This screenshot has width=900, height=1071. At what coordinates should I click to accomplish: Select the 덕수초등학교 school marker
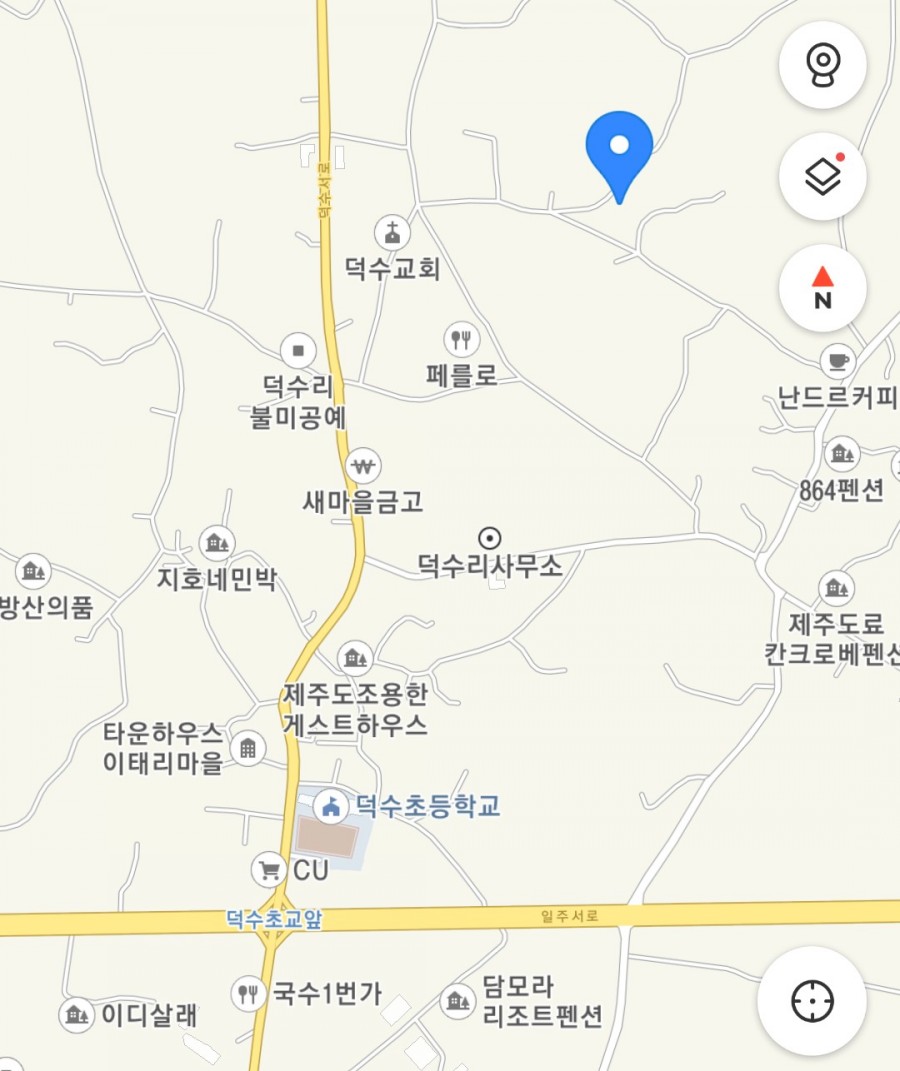(328, 805)
